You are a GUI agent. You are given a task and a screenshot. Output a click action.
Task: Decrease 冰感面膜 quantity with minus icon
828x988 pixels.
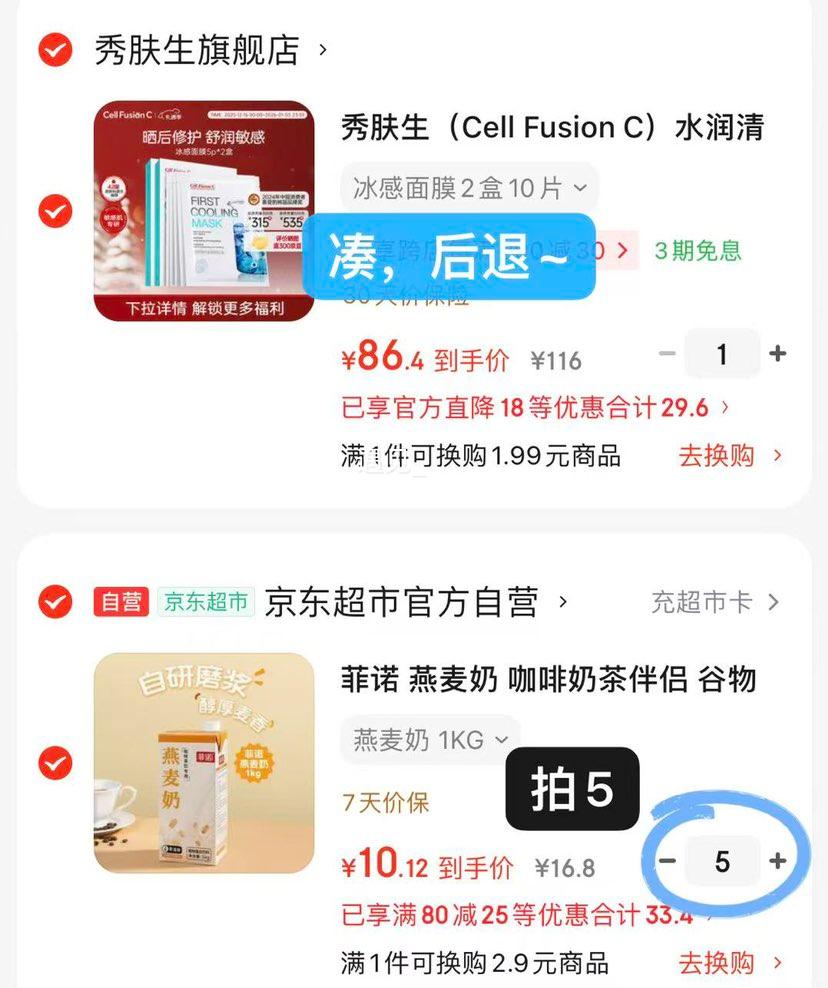667,354
